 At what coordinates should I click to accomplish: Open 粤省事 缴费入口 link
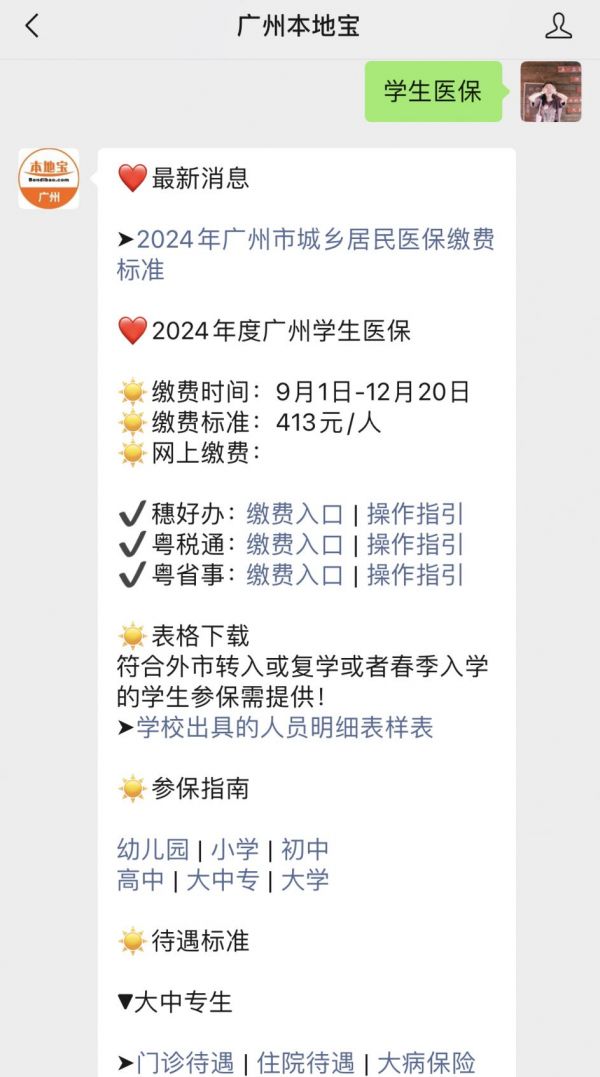(x=295, y=575)
